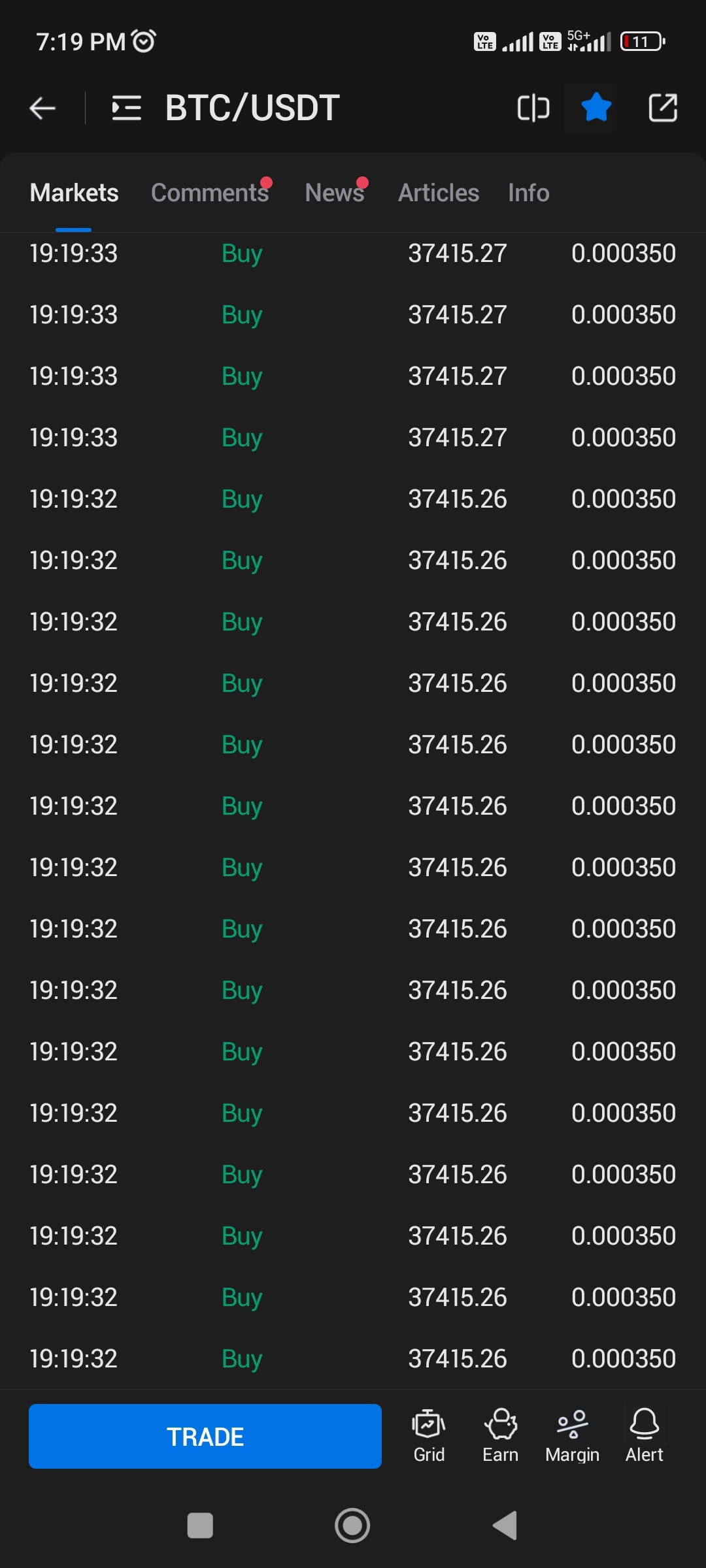This screenshot has height=1568, width=706.
Task: Click the chart compare icon beside the star
Action: coord(533,108)
